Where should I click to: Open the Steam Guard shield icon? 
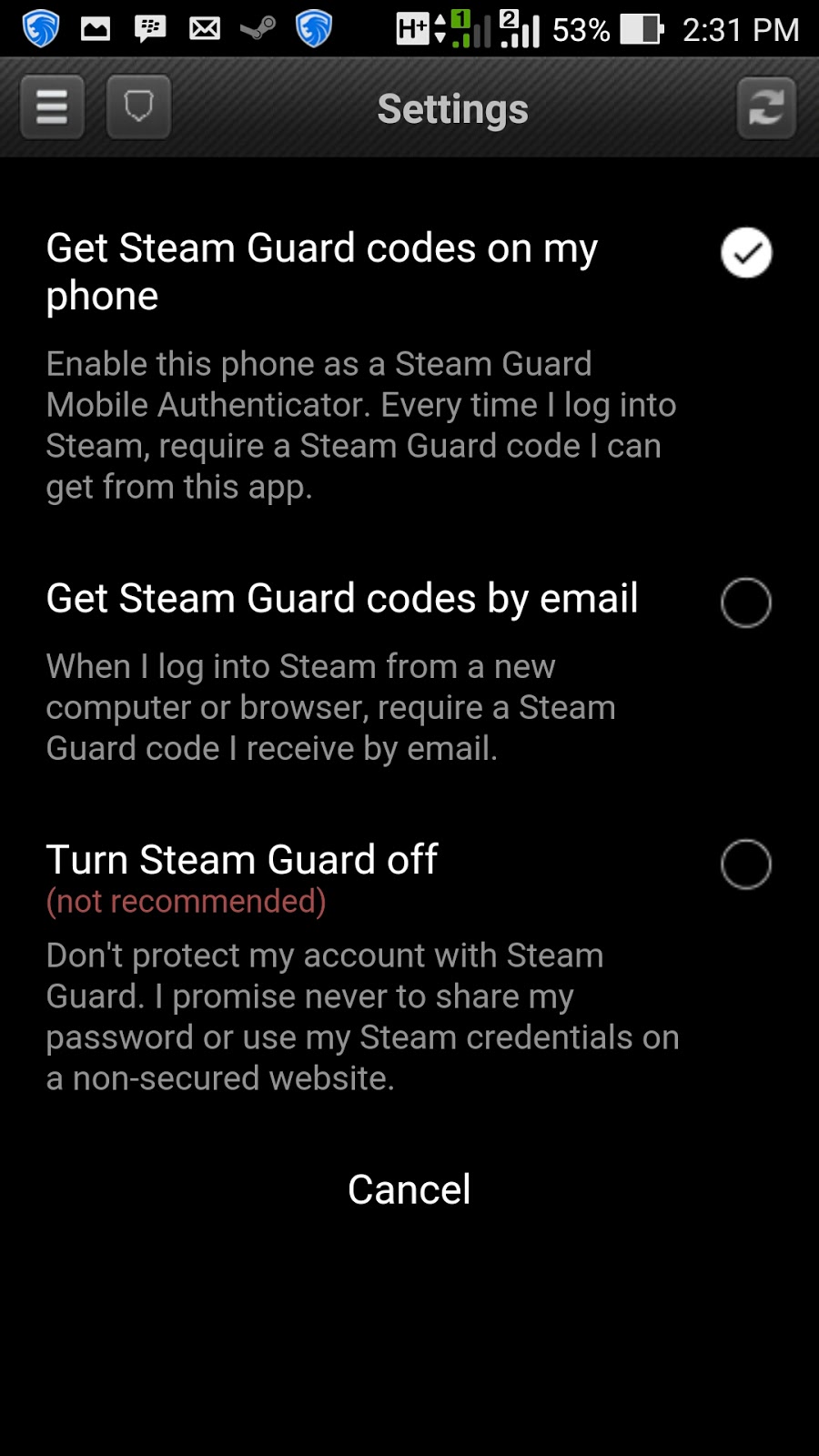[x=138, y=107]
